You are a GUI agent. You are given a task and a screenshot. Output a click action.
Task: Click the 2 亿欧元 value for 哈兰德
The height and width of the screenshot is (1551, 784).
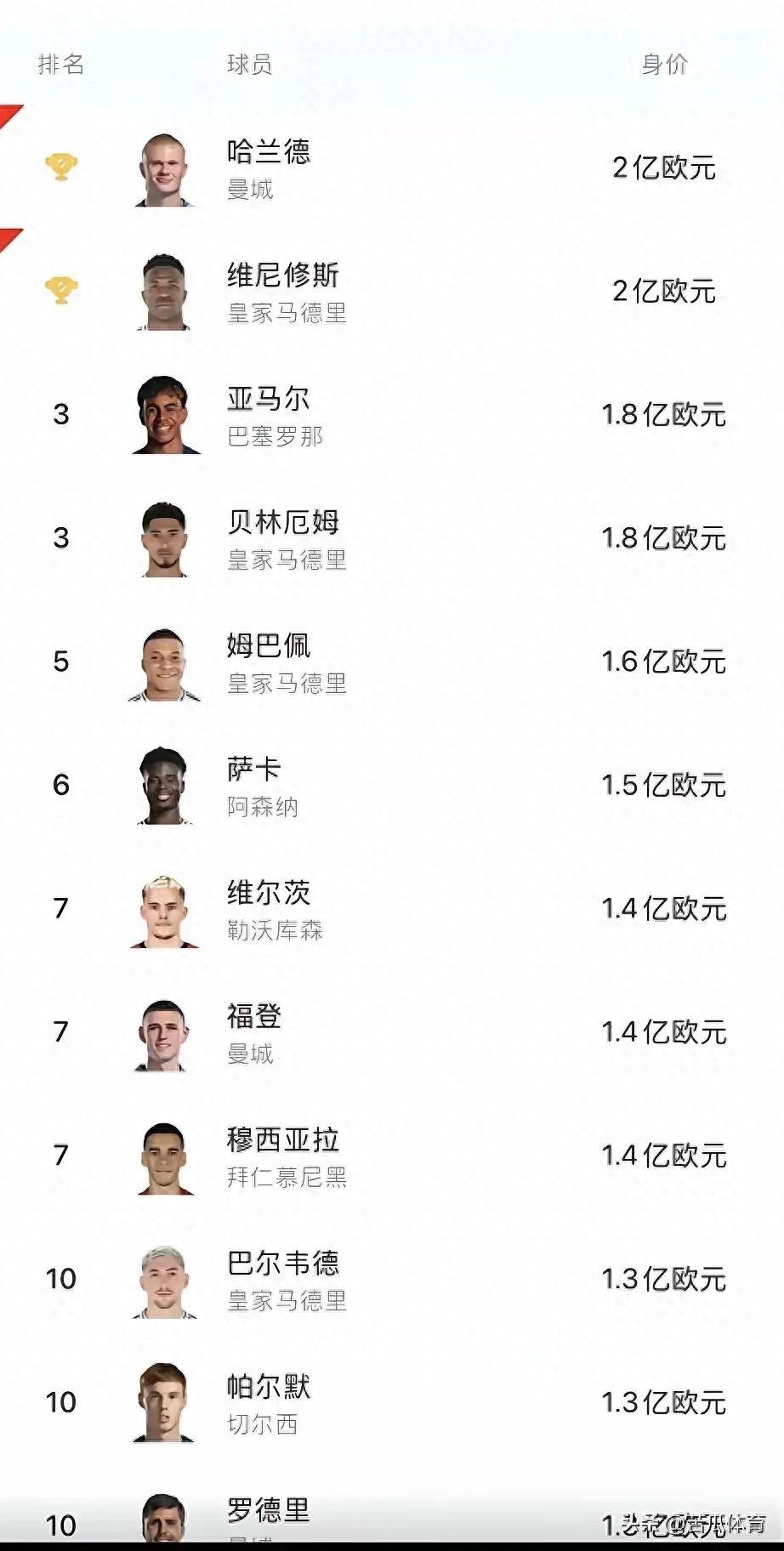point(665,169)
